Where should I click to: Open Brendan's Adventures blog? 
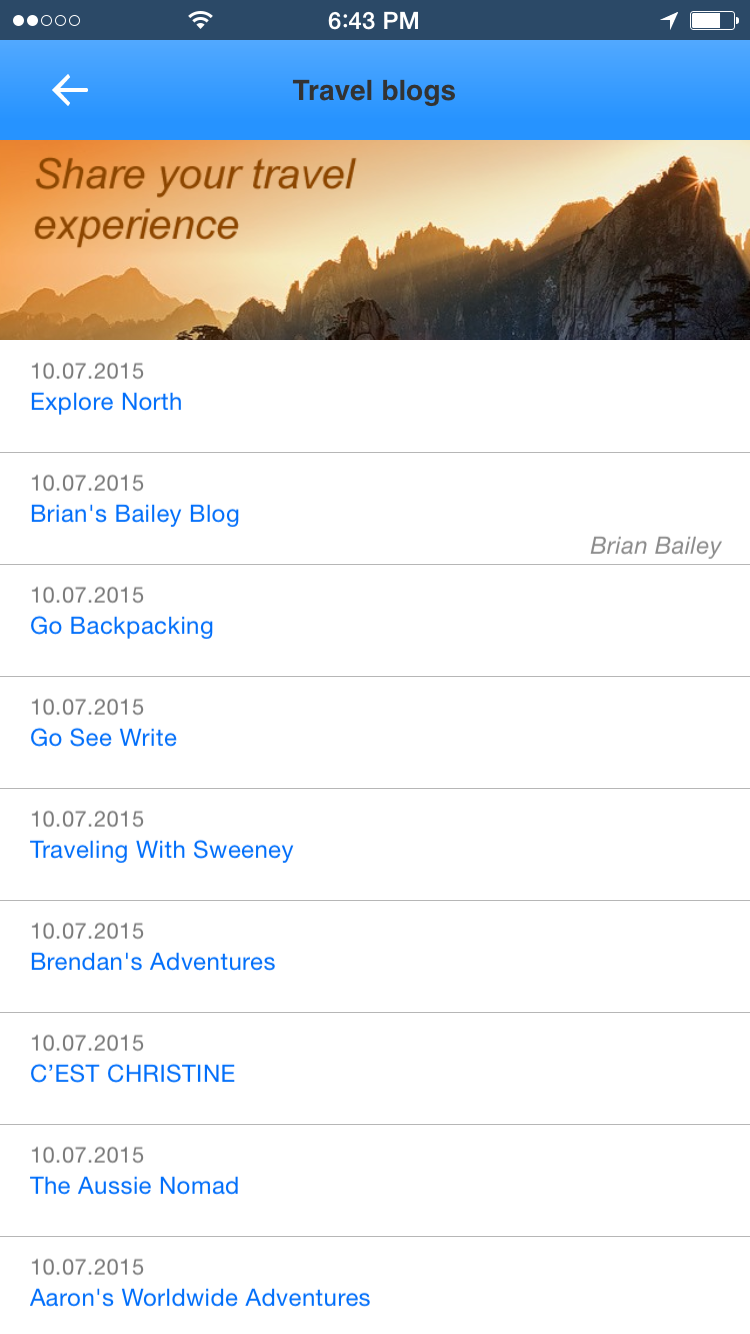pos(375,956)
